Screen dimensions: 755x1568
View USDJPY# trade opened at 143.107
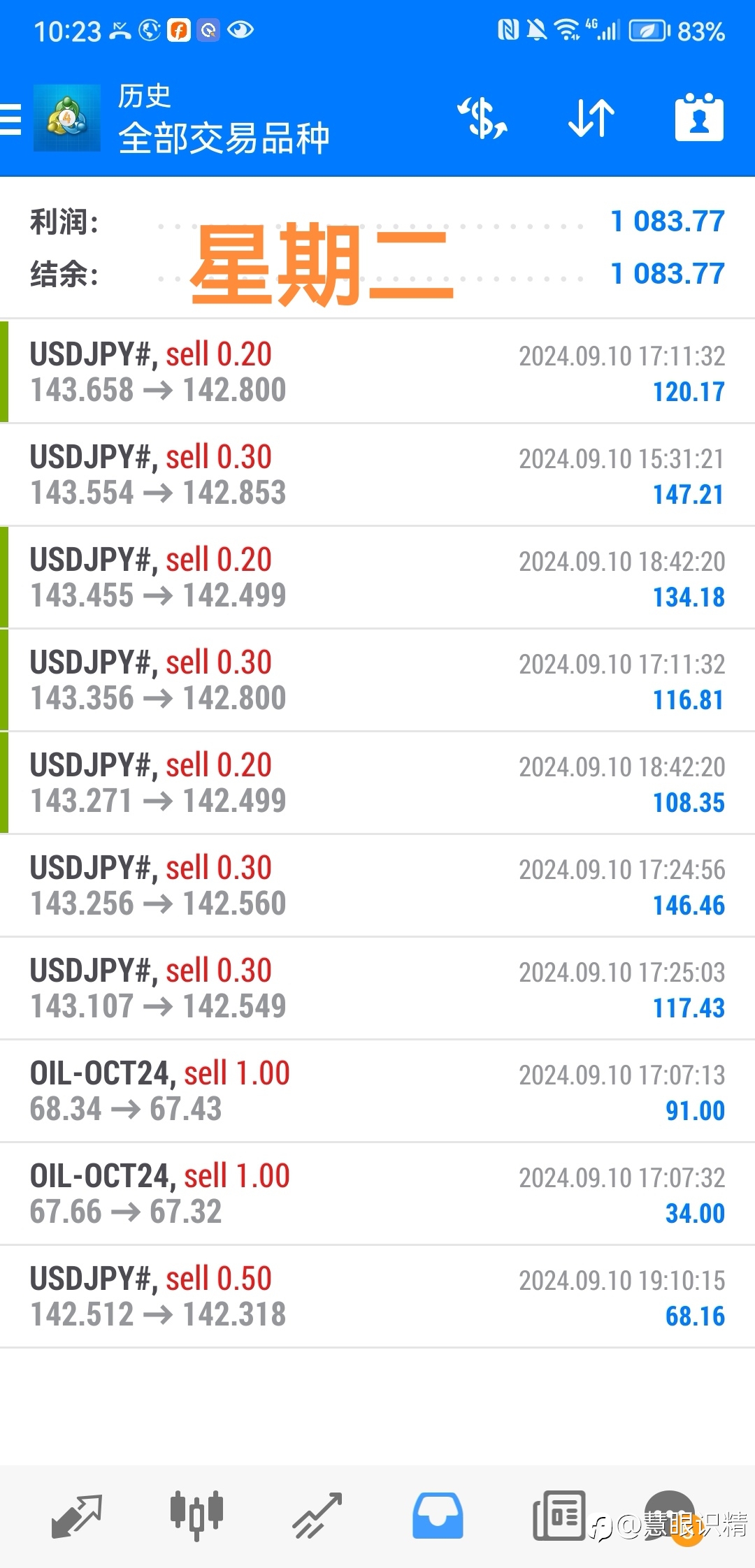tap(377, 988)
